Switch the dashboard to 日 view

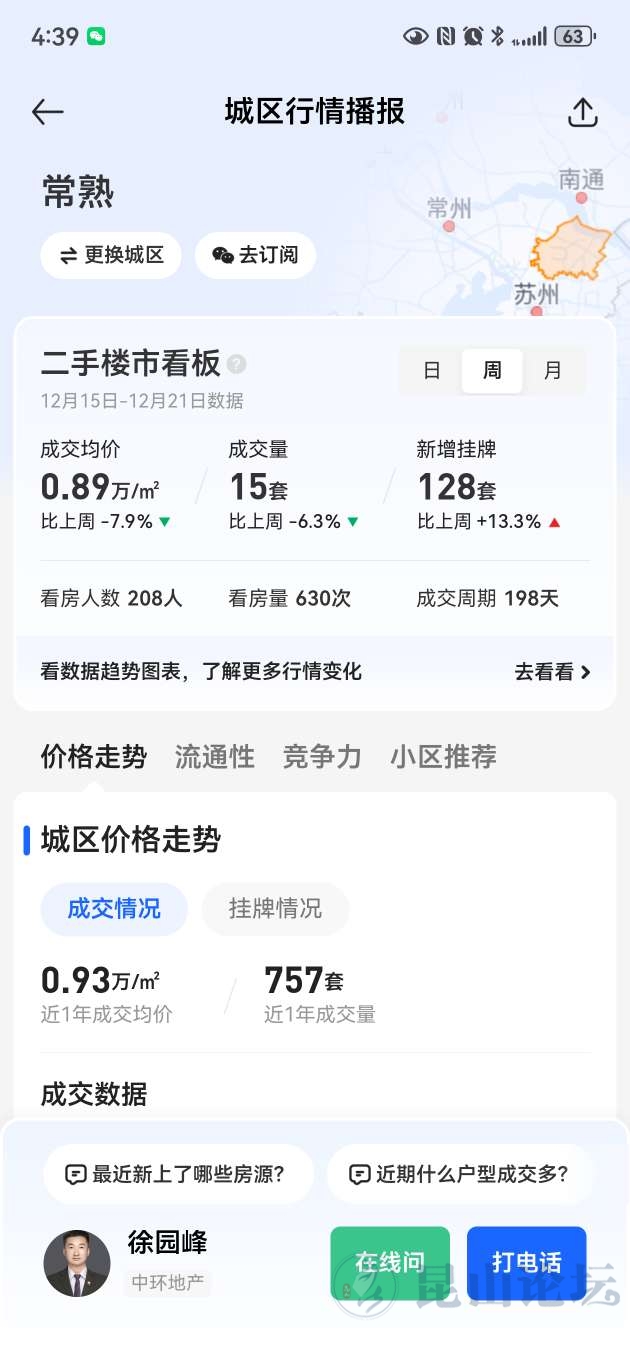431,371
